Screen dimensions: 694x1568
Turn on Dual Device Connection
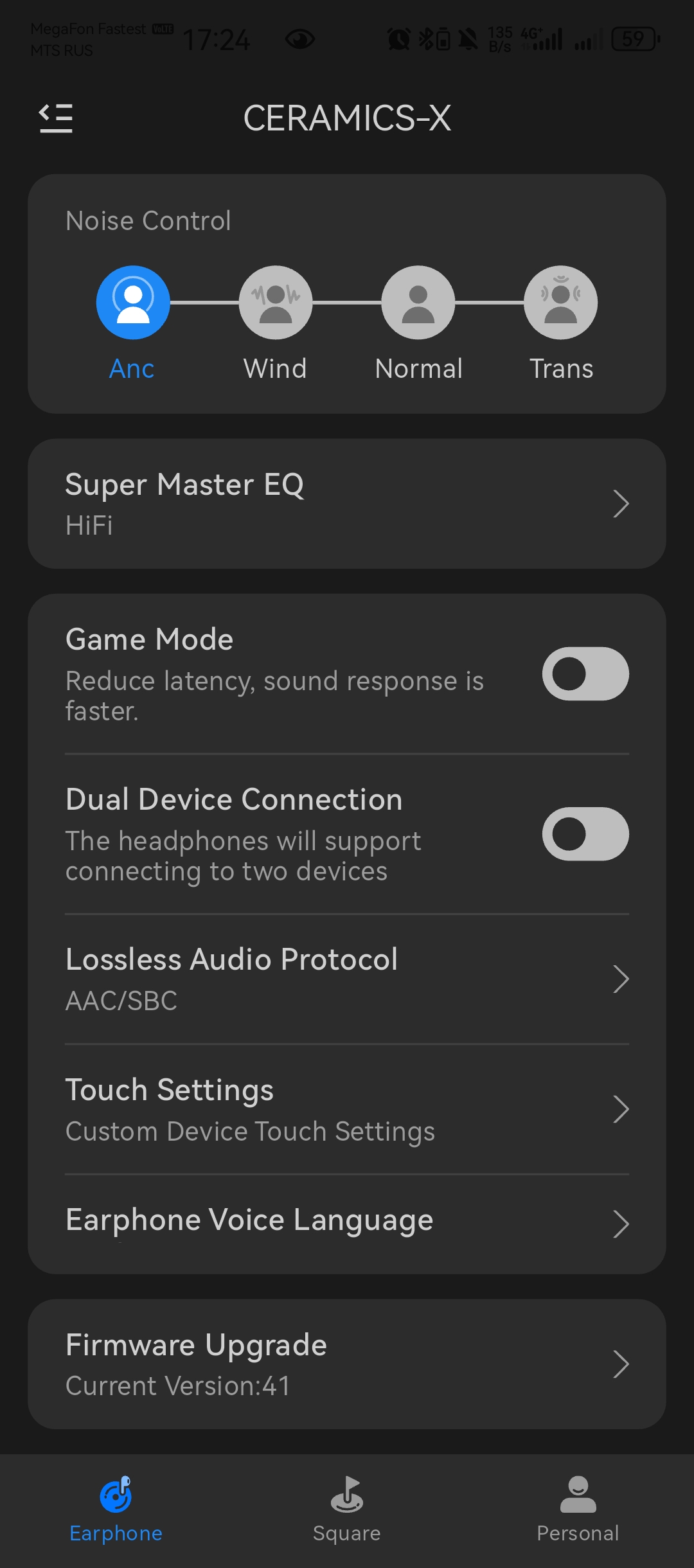pyautogui.click(x=585, y=834)
